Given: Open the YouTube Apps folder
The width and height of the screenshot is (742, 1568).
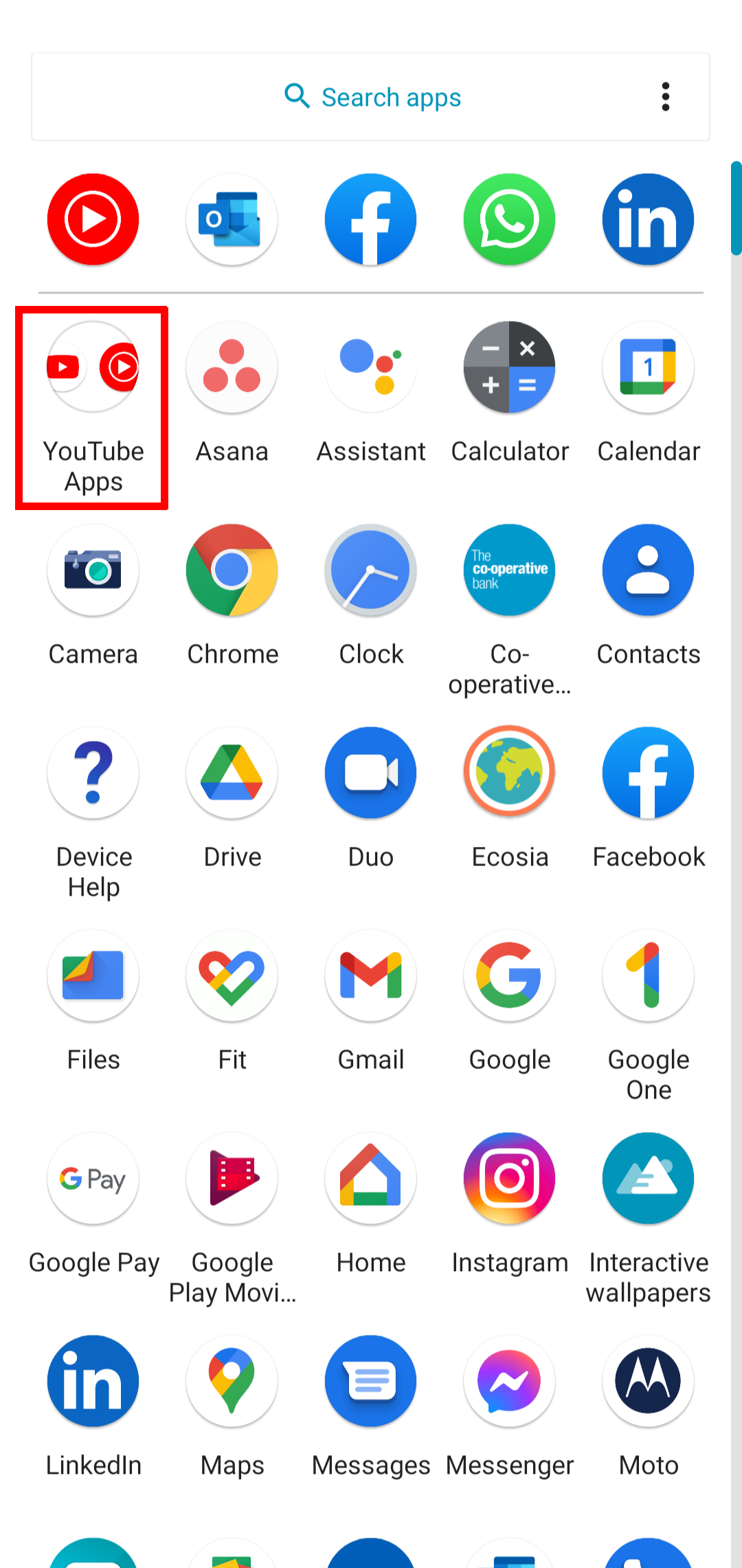Looking at the screenshot, I should [91, 368].
